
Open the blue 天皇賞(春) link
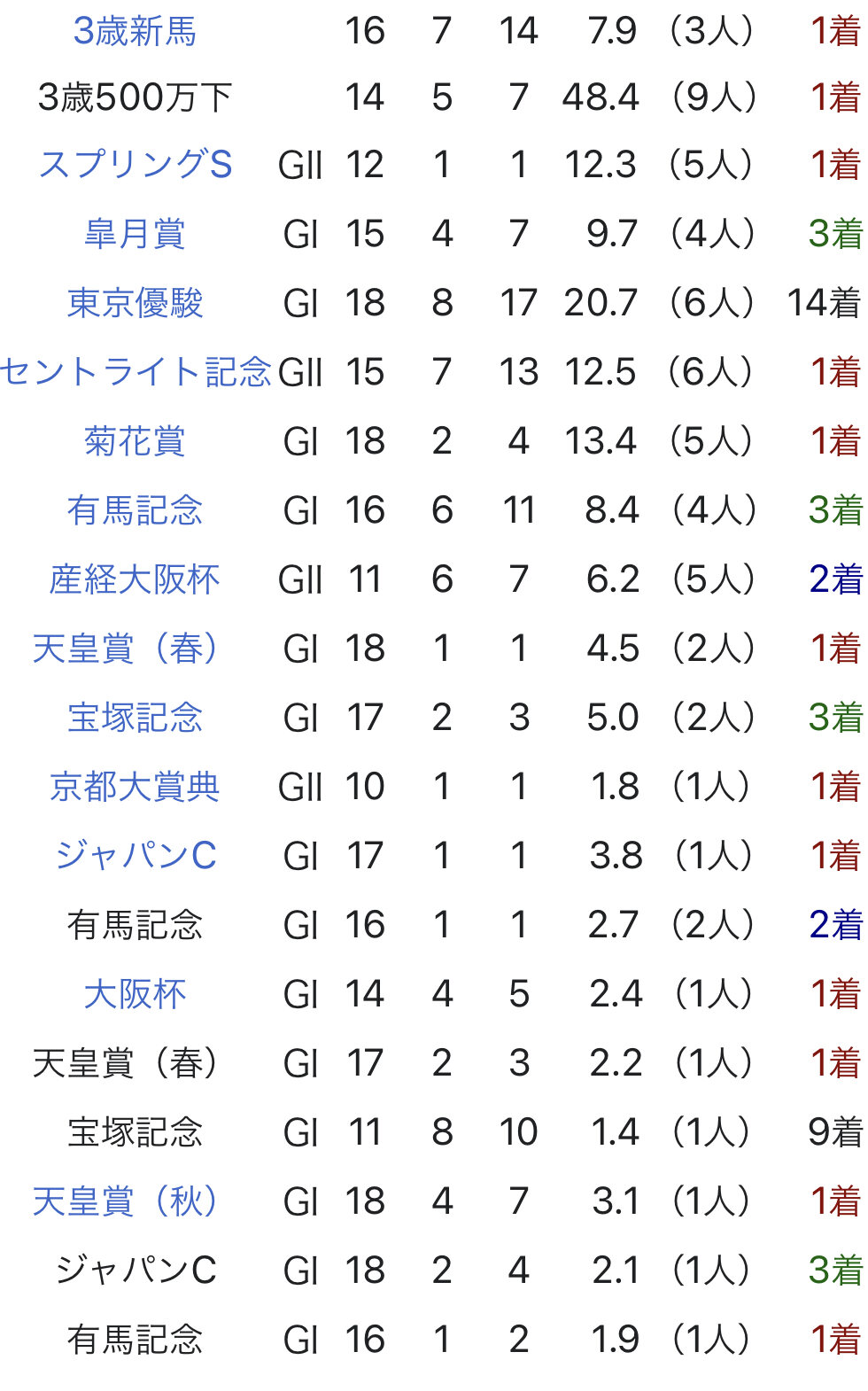(125, 649)
